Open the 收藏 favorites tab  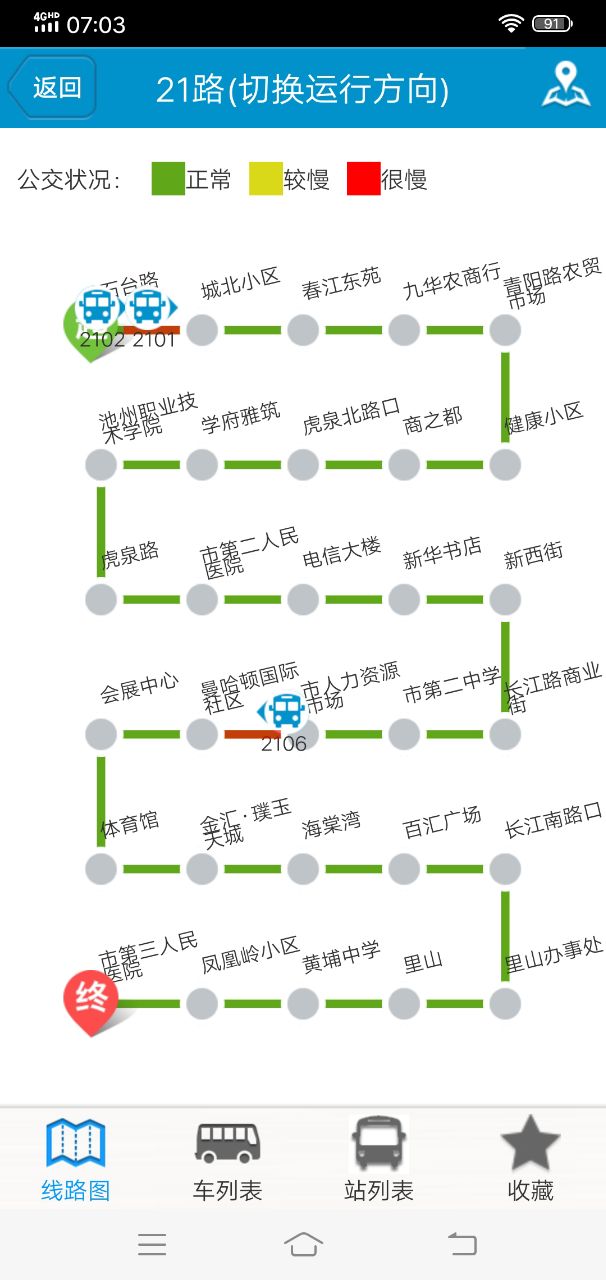point(530,1159)
